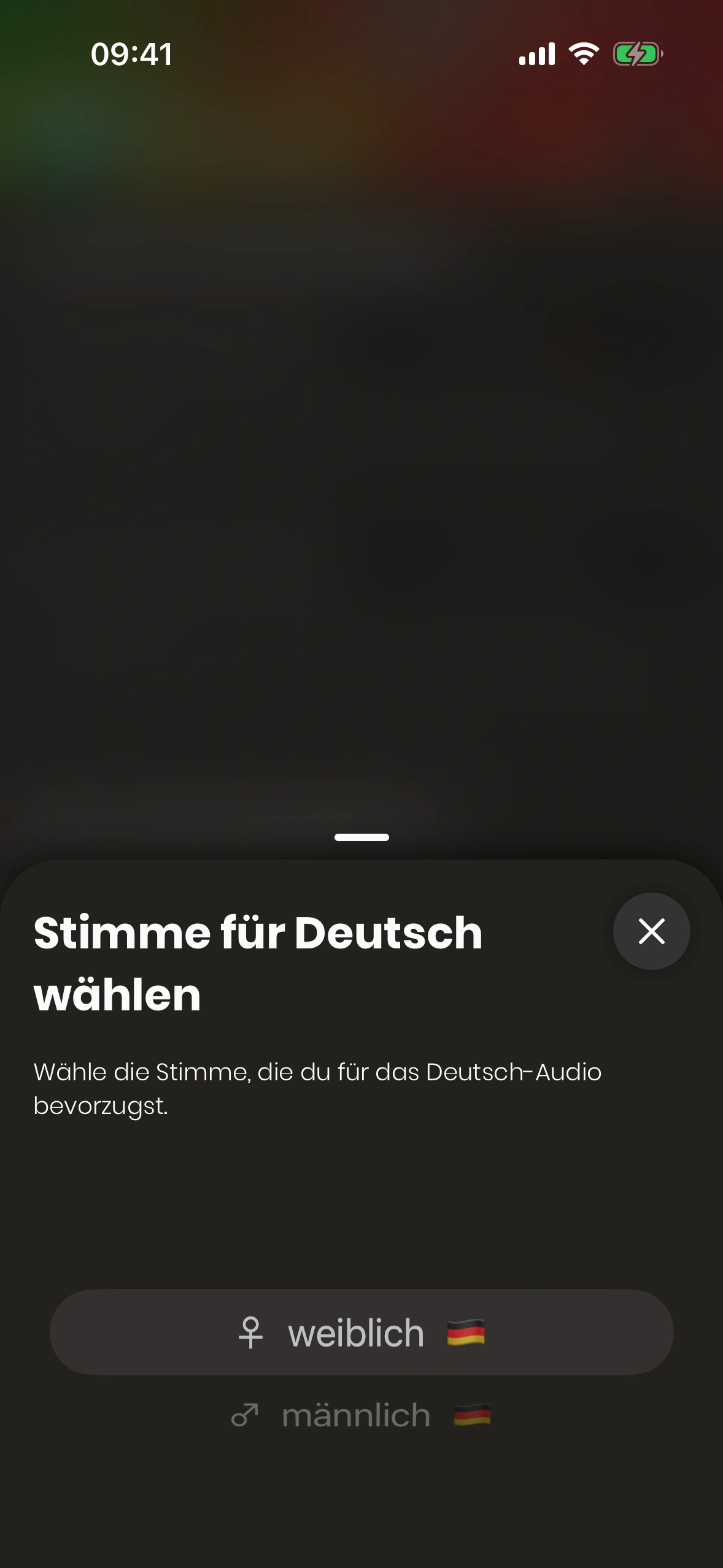Select the weiblich voice option
Screen dimensions: 723x1568
click(x=361, y=1332)
